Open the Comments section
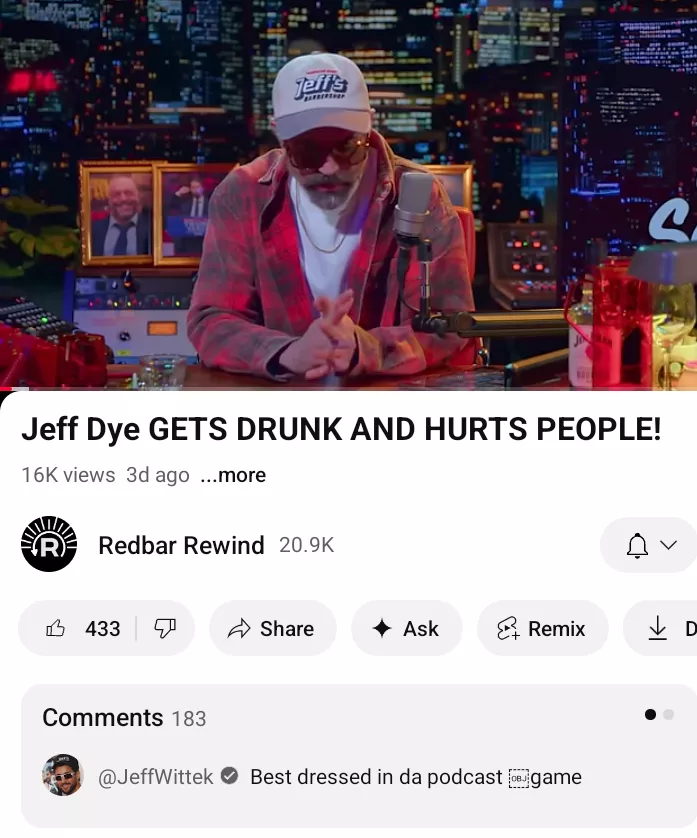The image size is (697, 838). 124,718
